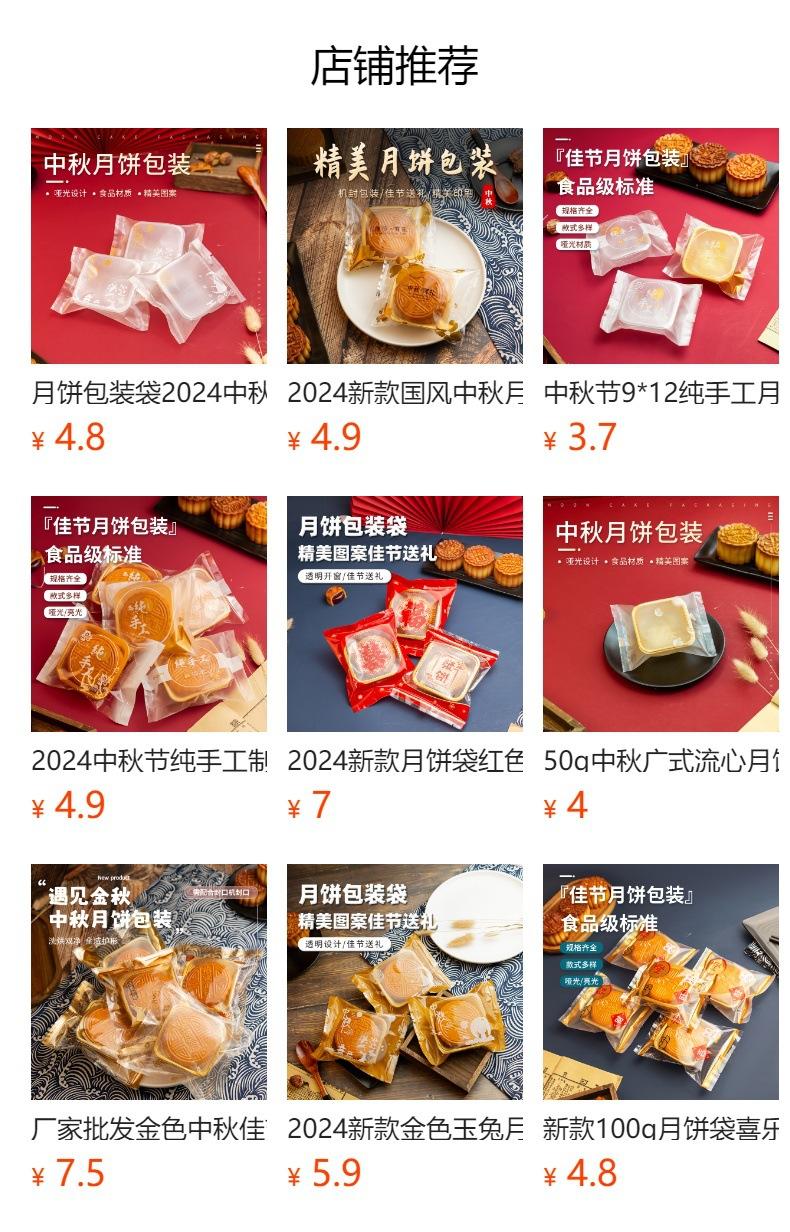Tap the 2024新款月饼袋红色 product card
This screenshot has width=790, height=1232.
pos(405,614)
